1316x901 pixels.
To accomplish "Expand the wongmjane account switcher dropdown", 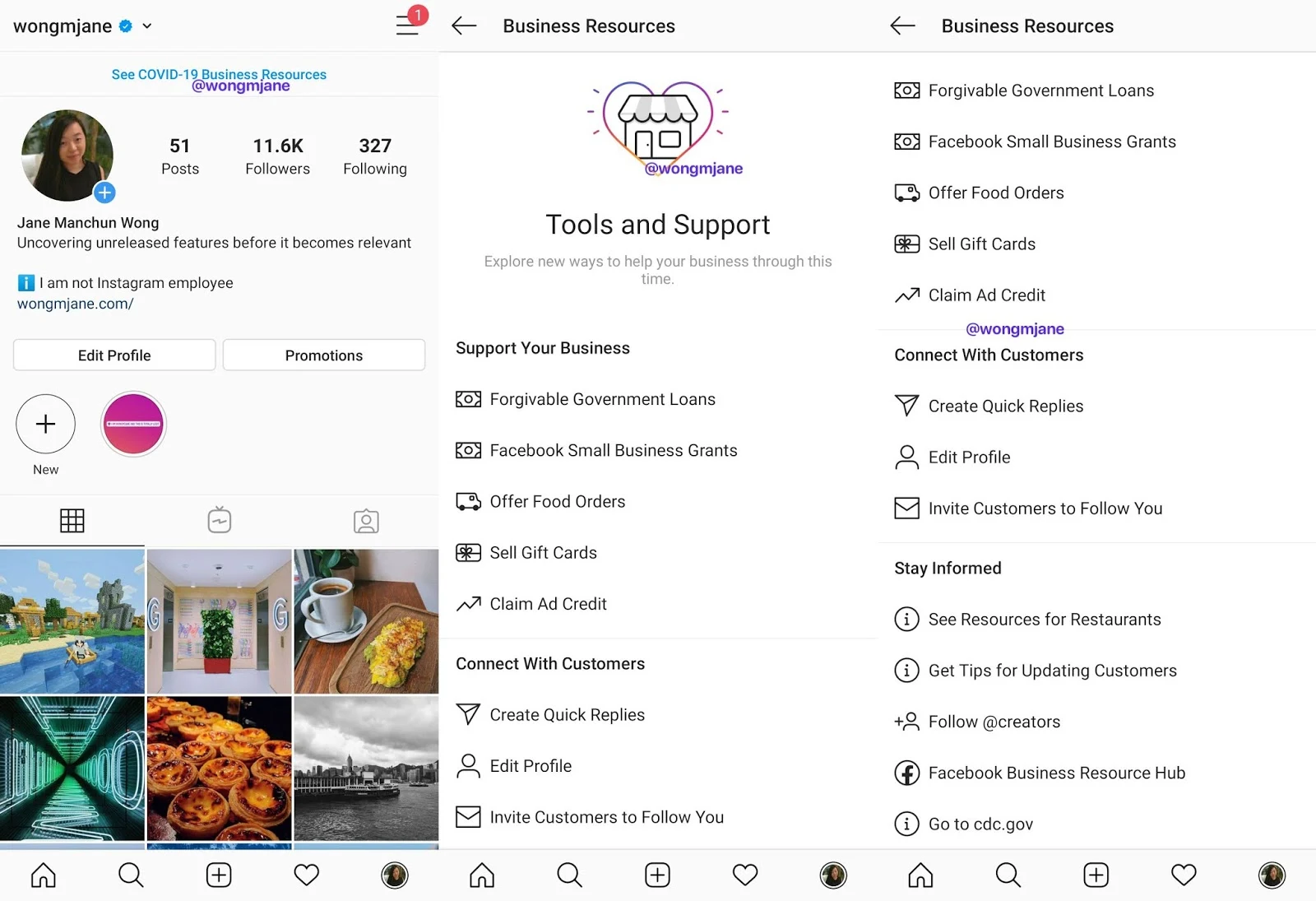I will (x=147, y=26).
